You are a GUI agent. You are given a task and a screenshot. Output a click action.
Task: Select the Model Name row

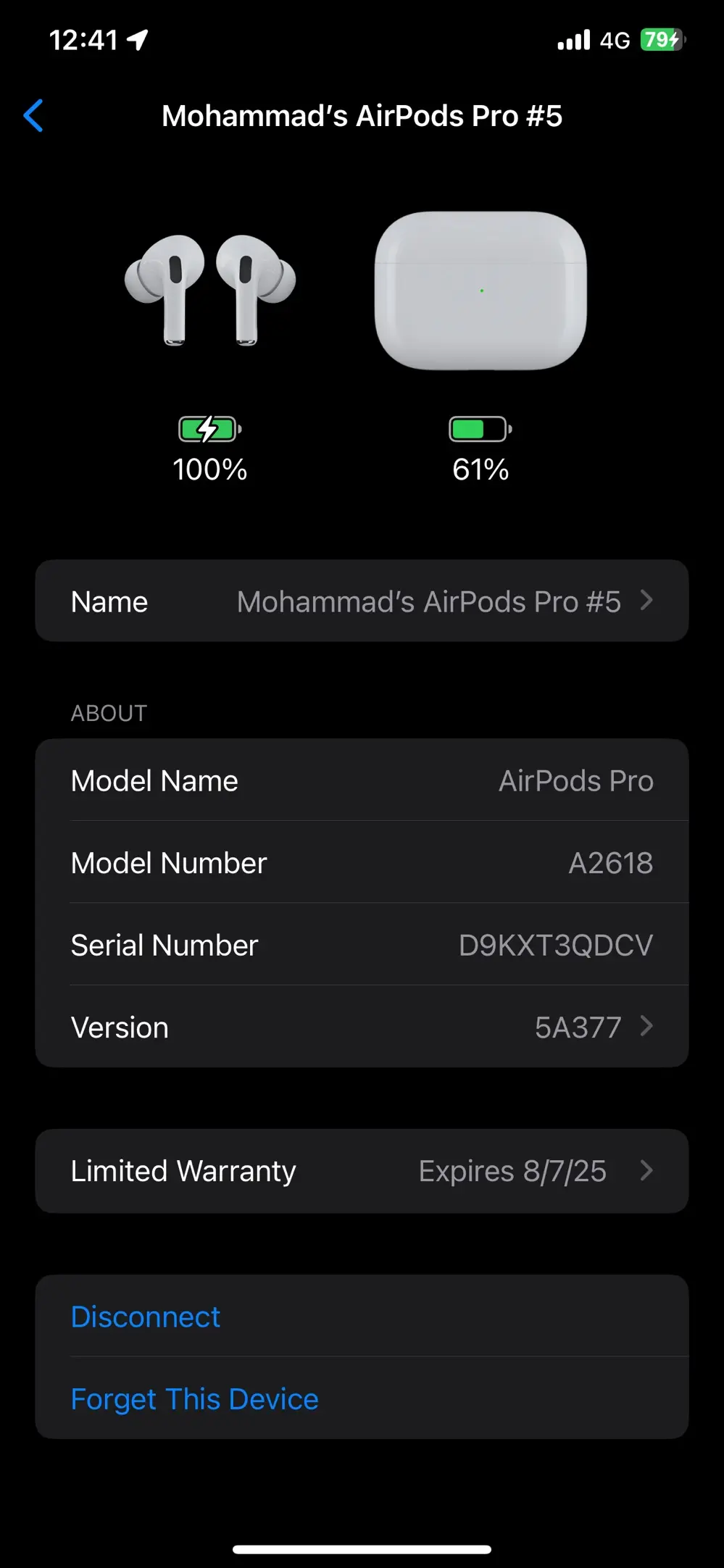tap(362, 780)
